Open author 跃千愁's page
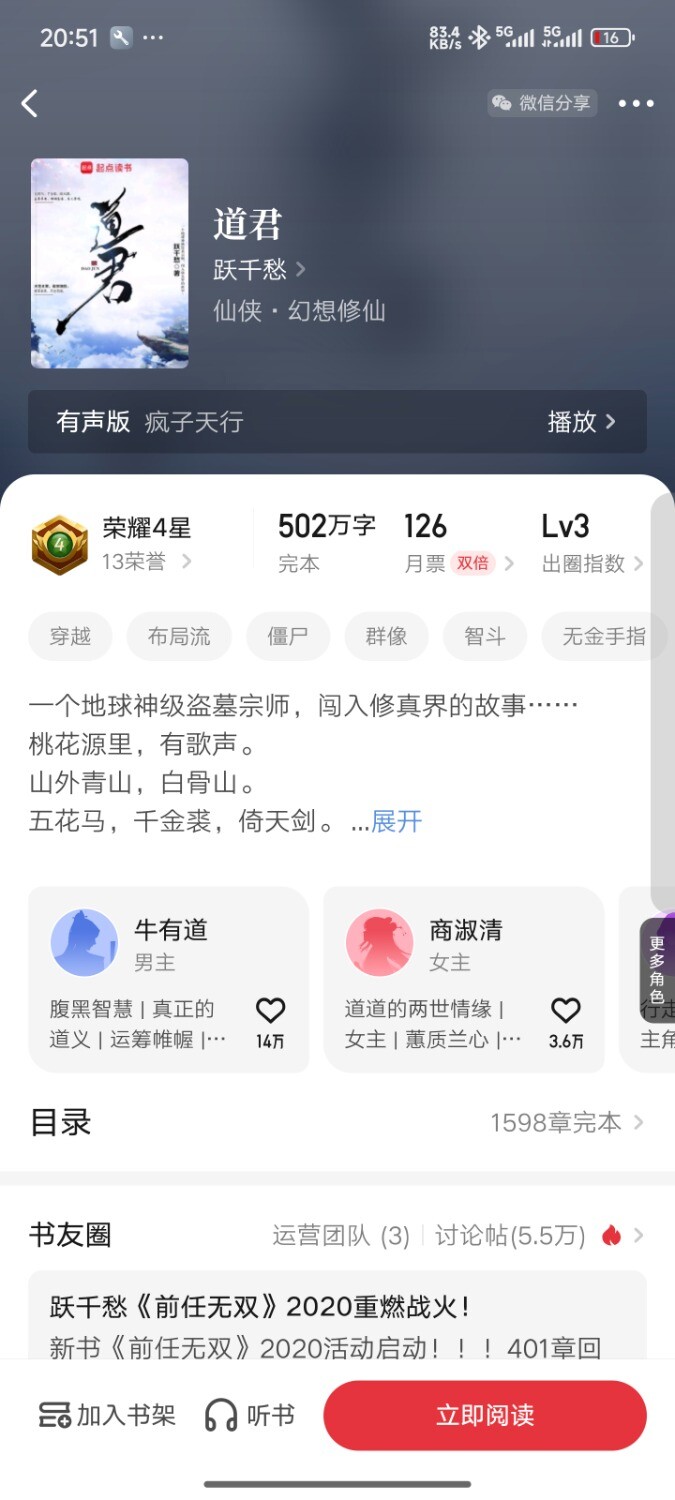Image resolution: width=675 pixels, height=1500 pixels. click(259, 269)
